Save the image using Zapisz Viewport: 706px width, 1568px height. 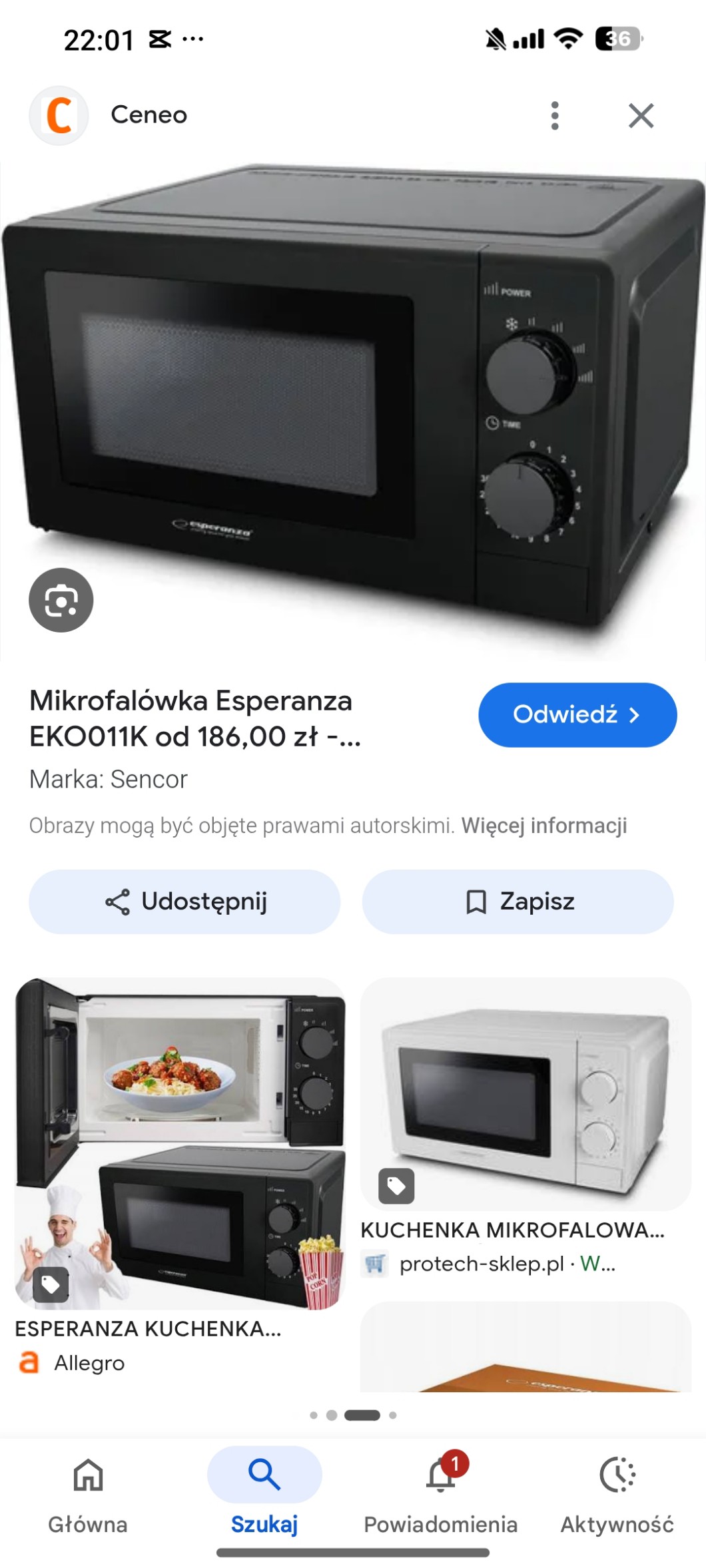point(518,902)
